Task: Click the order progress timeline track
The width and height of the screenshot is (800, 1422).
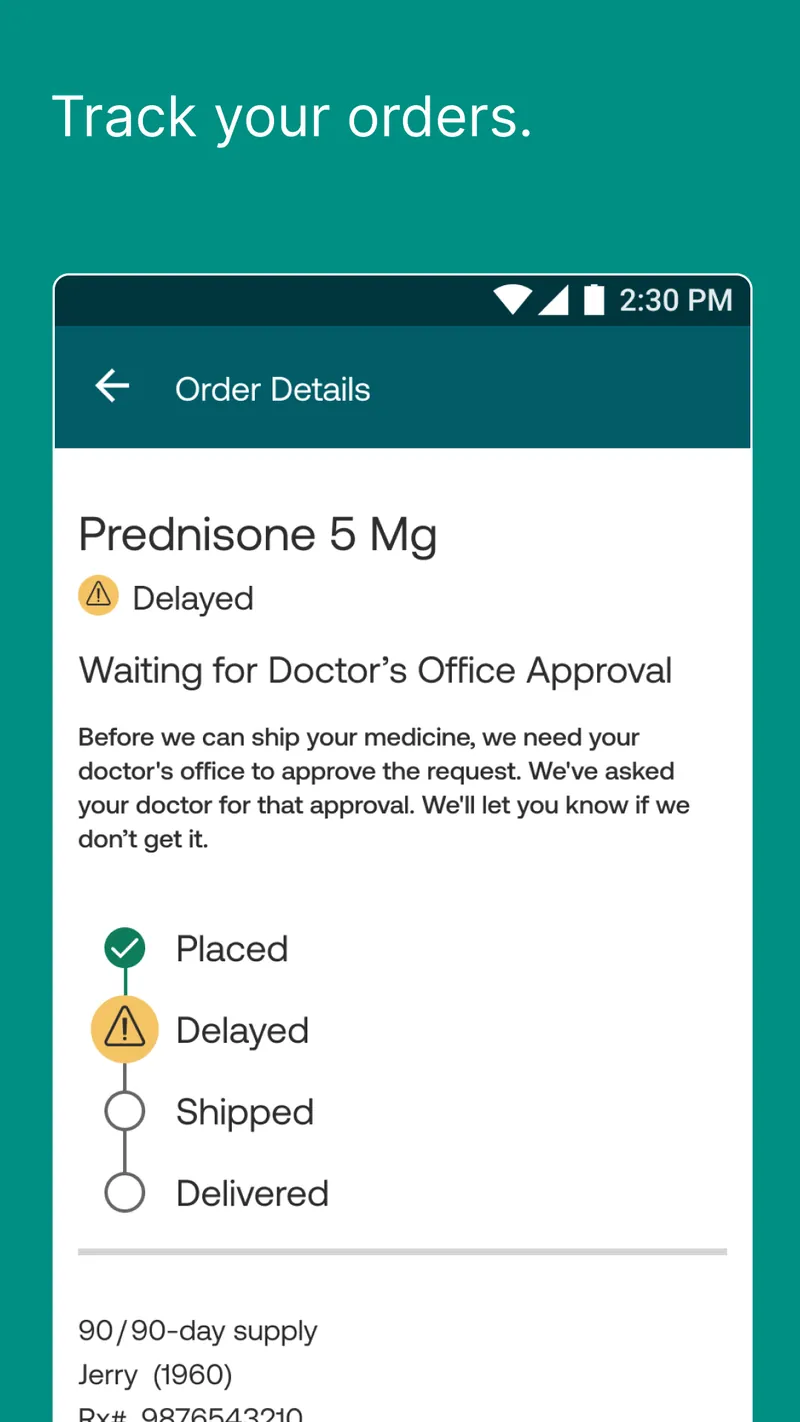Action: coord(123,1070)
